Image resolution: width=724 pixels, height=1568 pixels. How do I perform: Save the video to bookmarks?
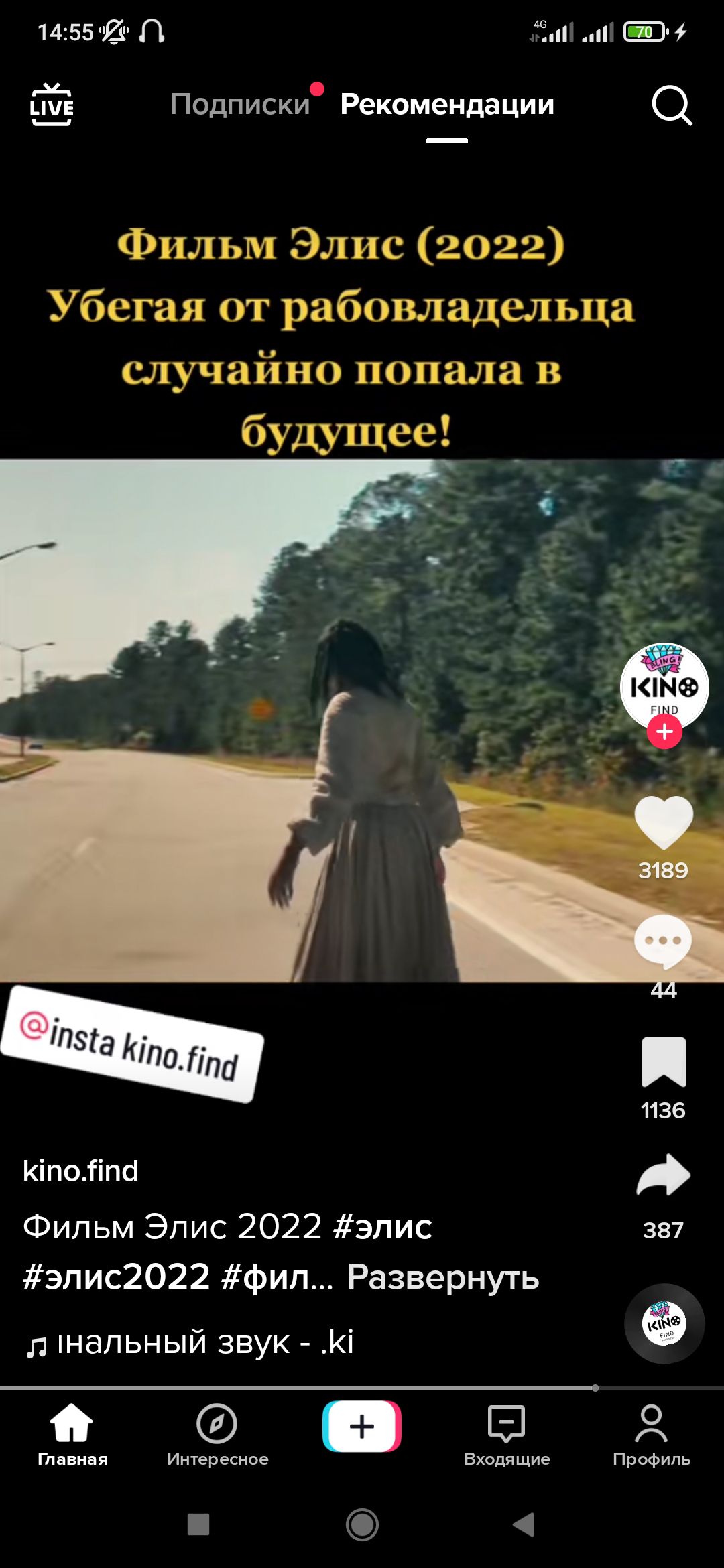[x=663, y=1061]
